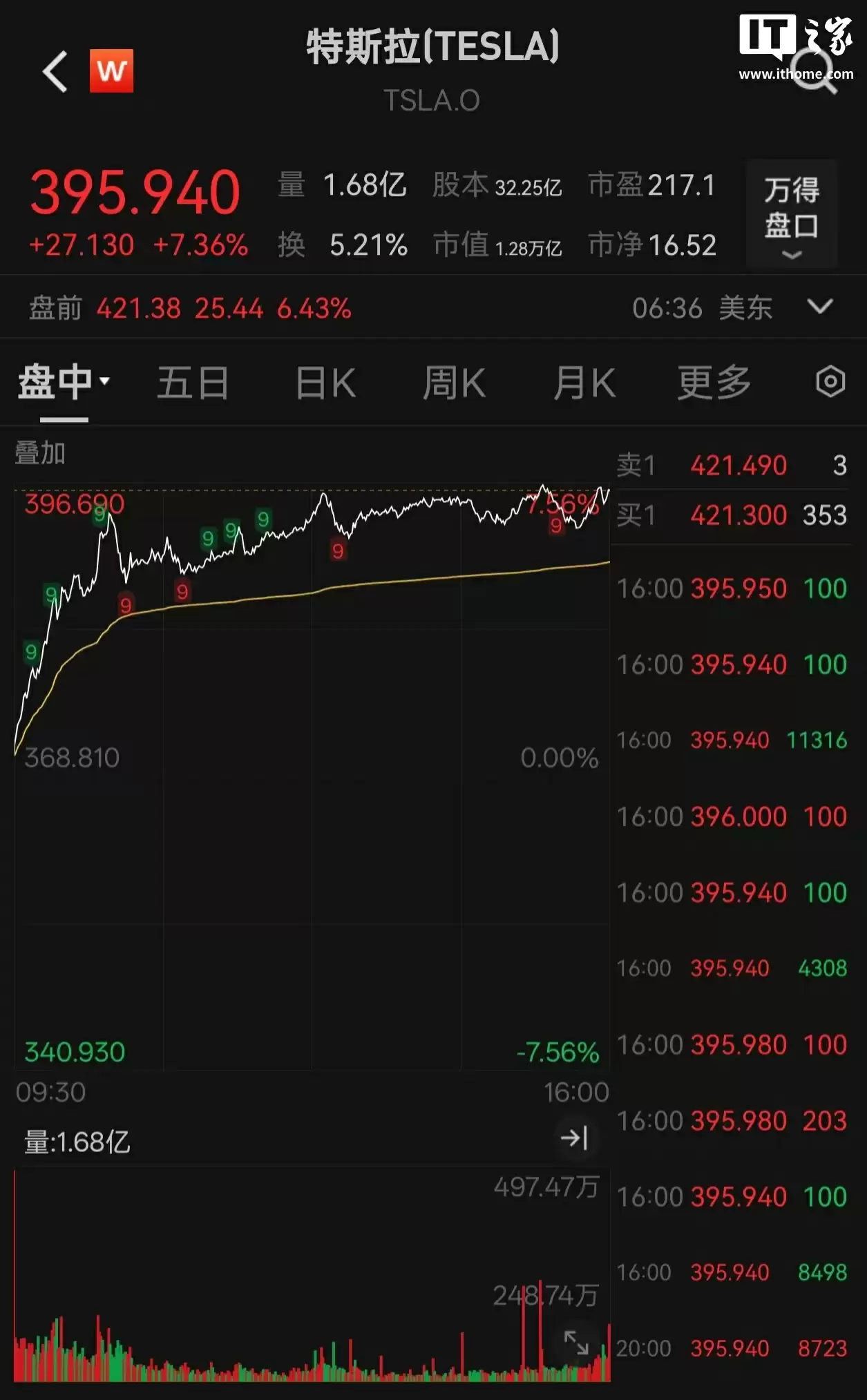Navigate back using the back arrow
Viewport: 867px width, 1400px height.
pos(54,71)
